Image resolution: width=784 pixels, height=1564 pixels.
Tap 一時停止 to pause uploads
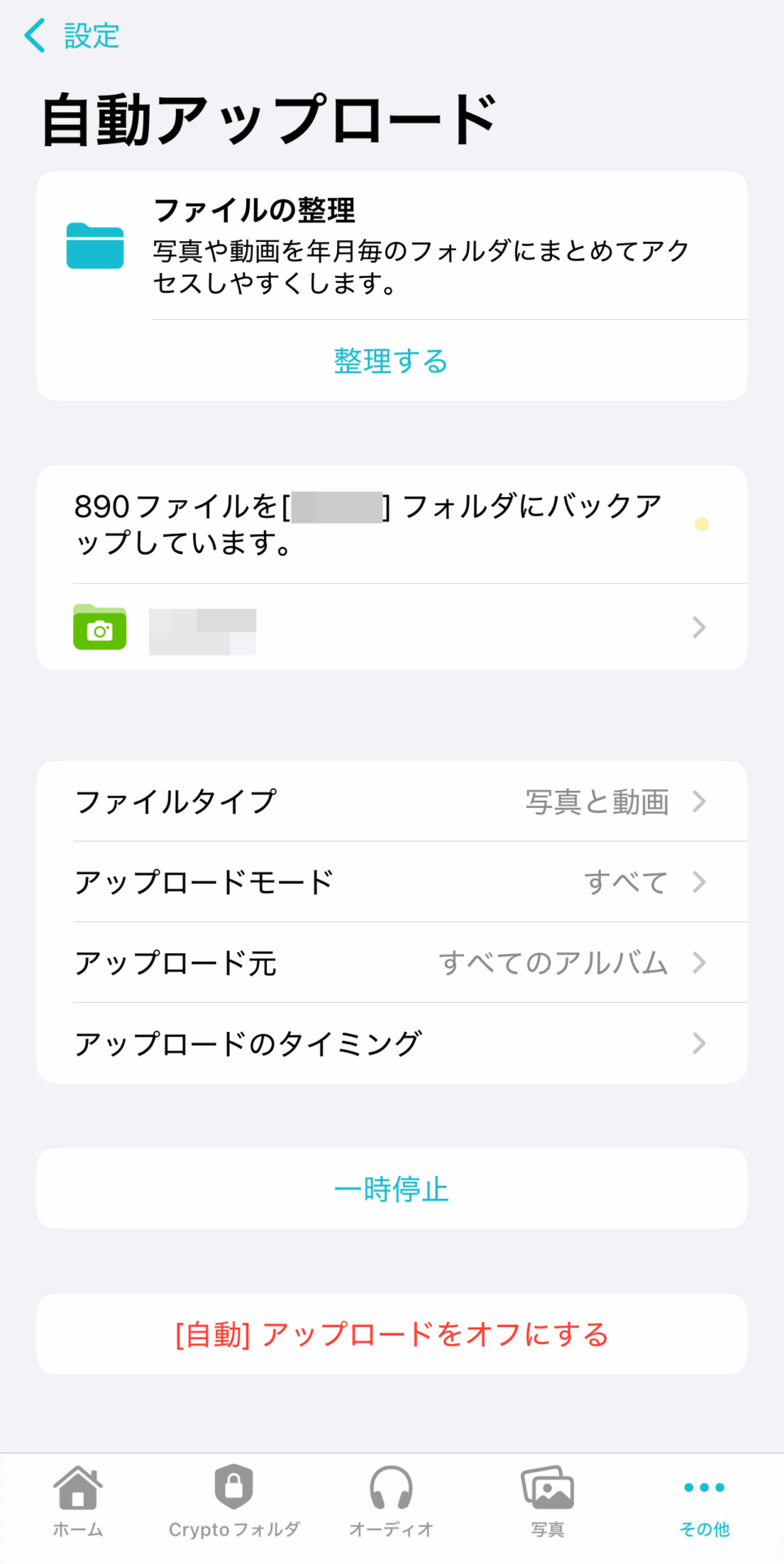pyautogui.click(x=391, y=1189)
